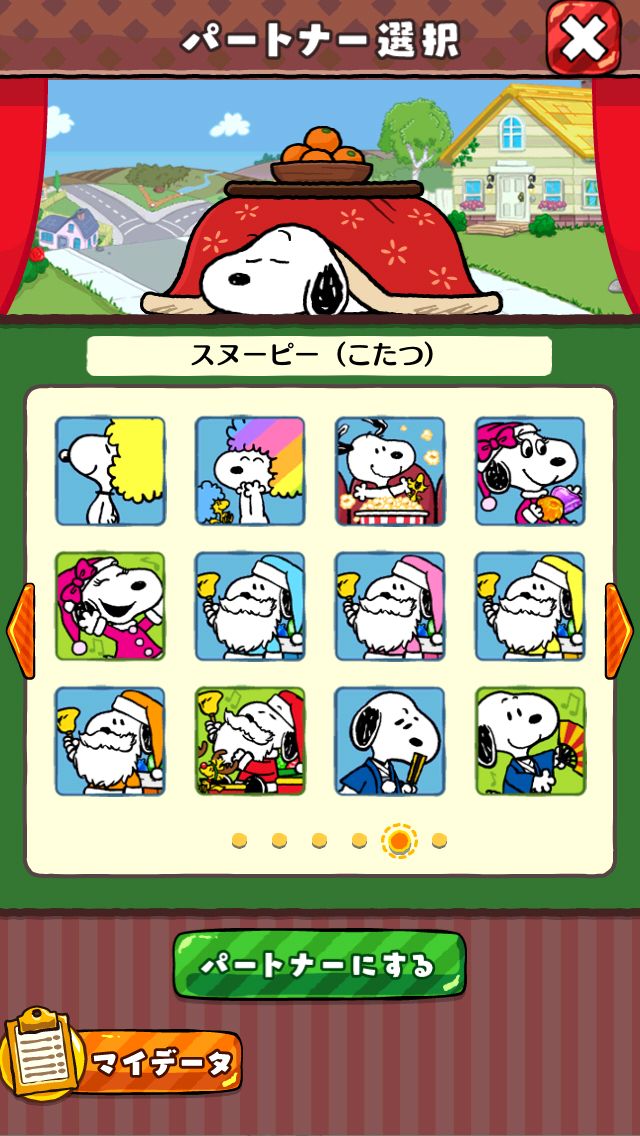Select kimono Snoopy on blue background
Viewport: 640px width, 1136px height.
390,741
